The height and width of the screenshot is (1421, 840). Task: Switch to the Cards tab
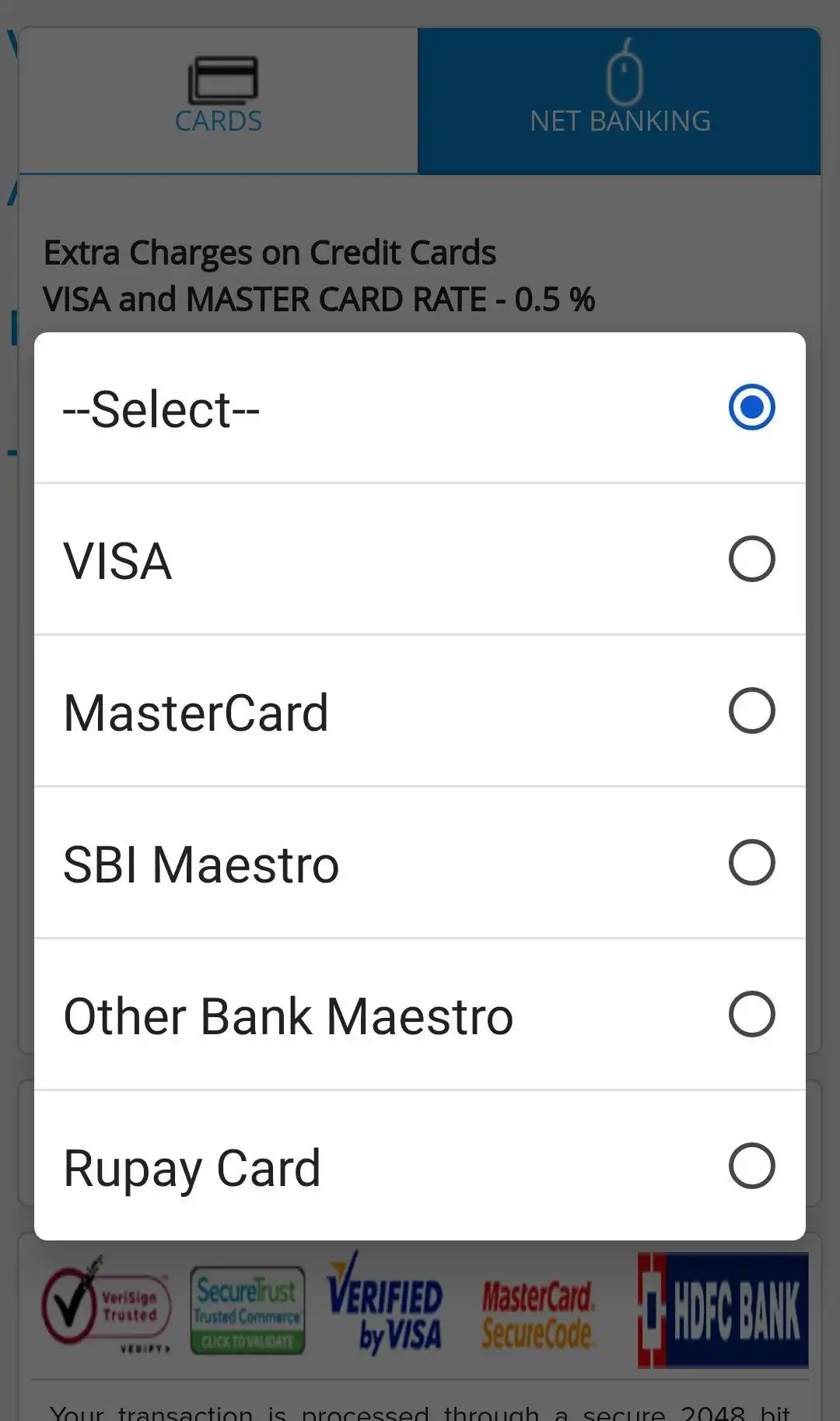[219, 101]
